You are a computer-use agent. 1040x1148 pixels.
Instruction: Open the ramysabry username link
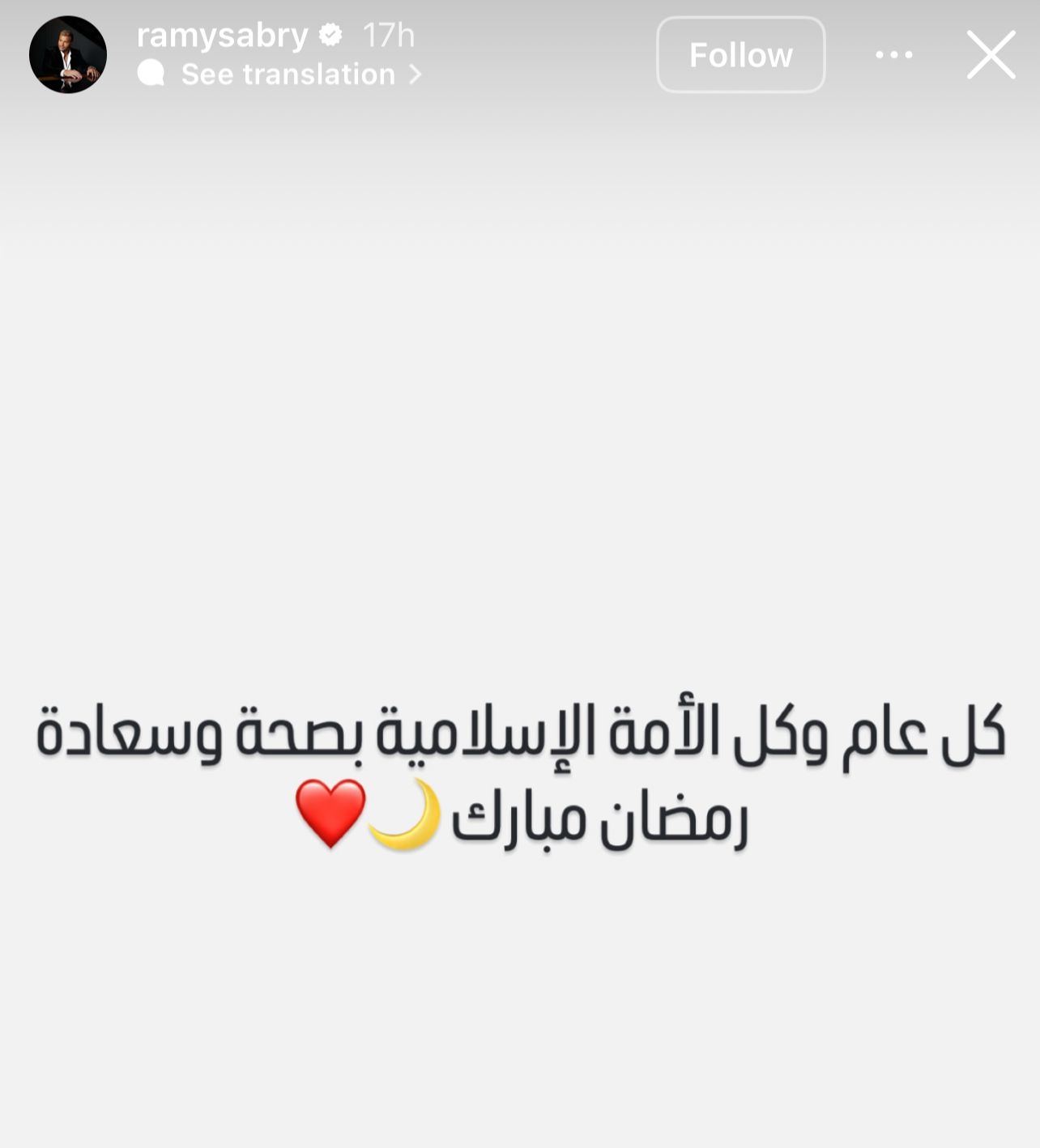[x=222, y=35]
